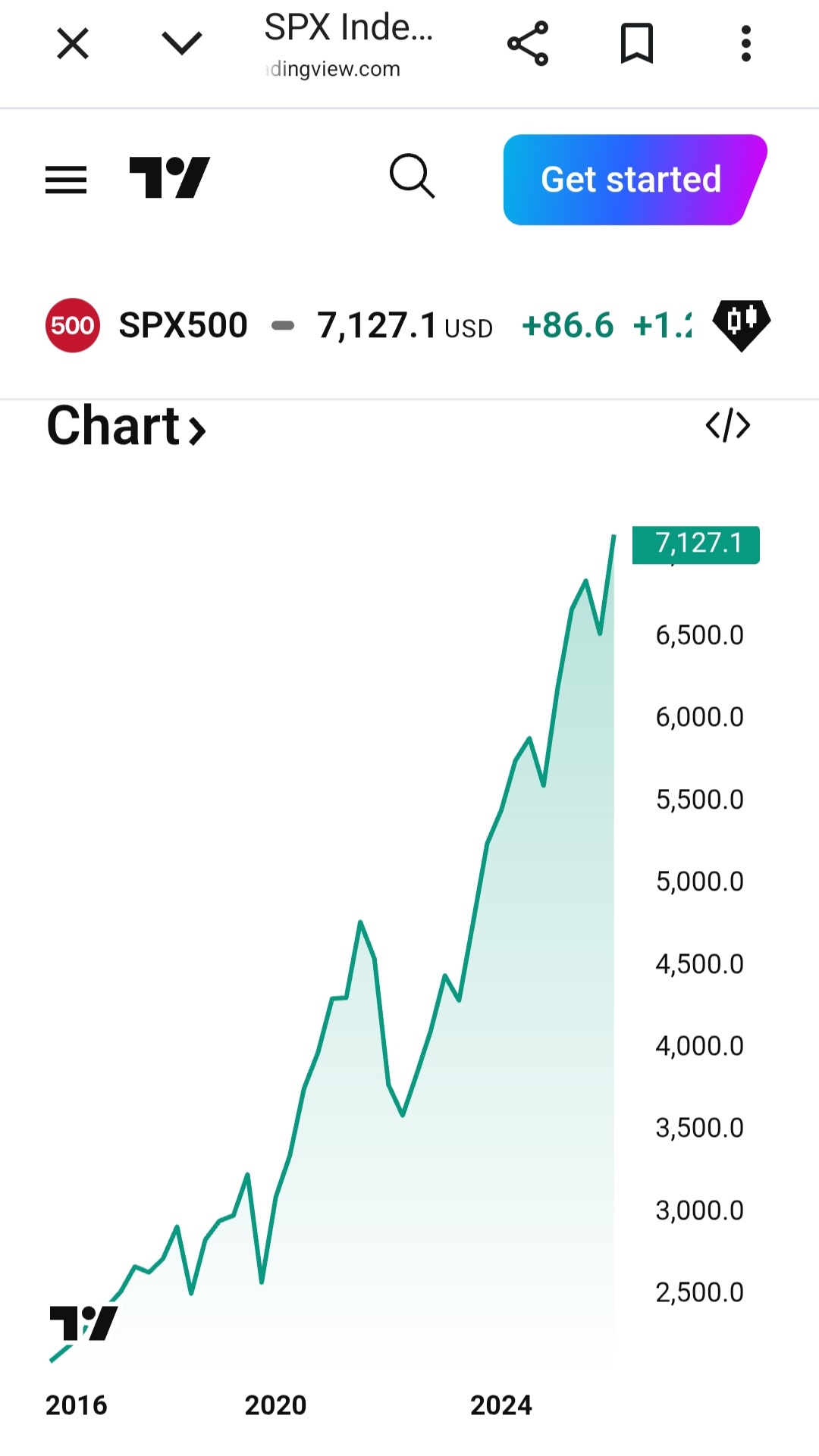Bookmark this page
The image size is (819, 1456).
tap(637, 43)
